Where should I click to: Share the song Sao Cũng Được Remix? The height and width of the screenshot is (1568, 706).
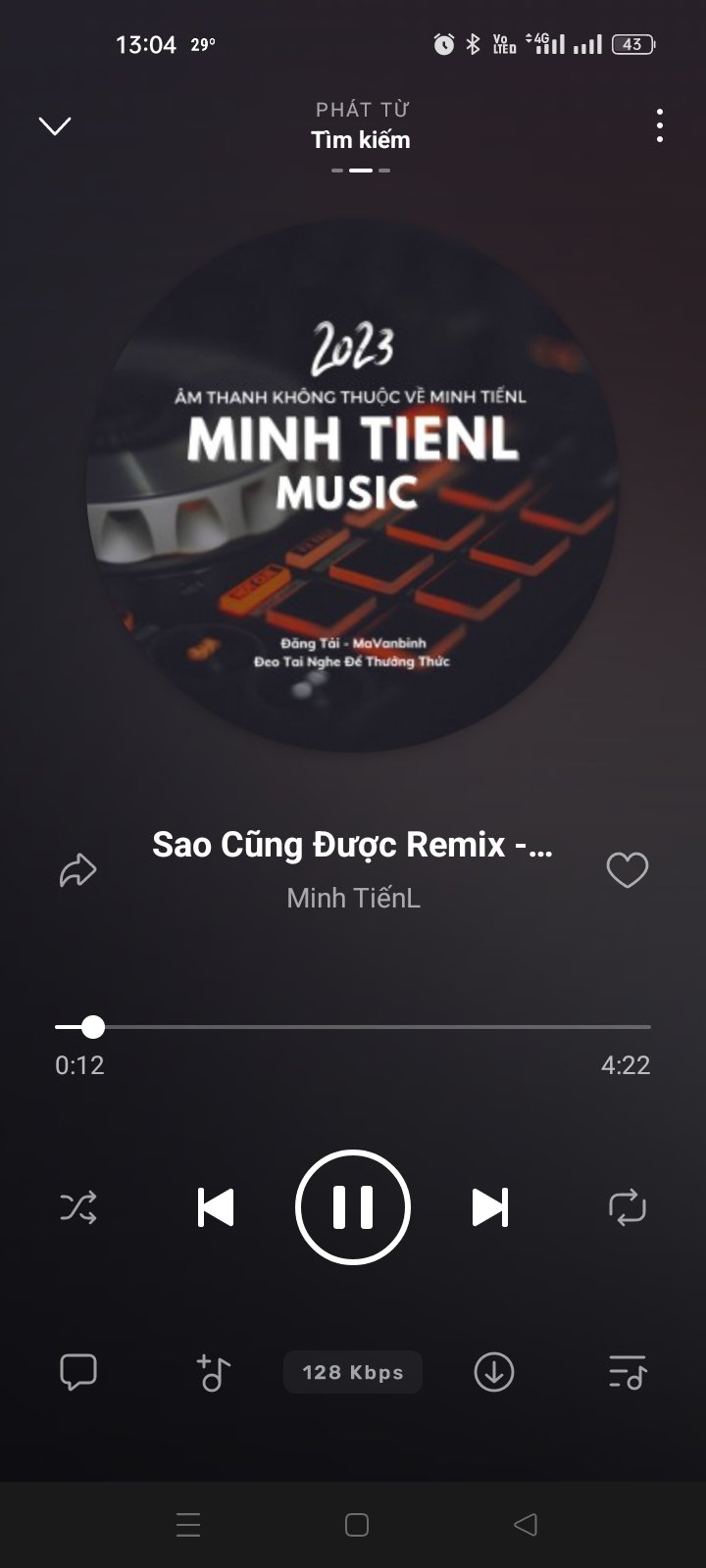[78, 870]
